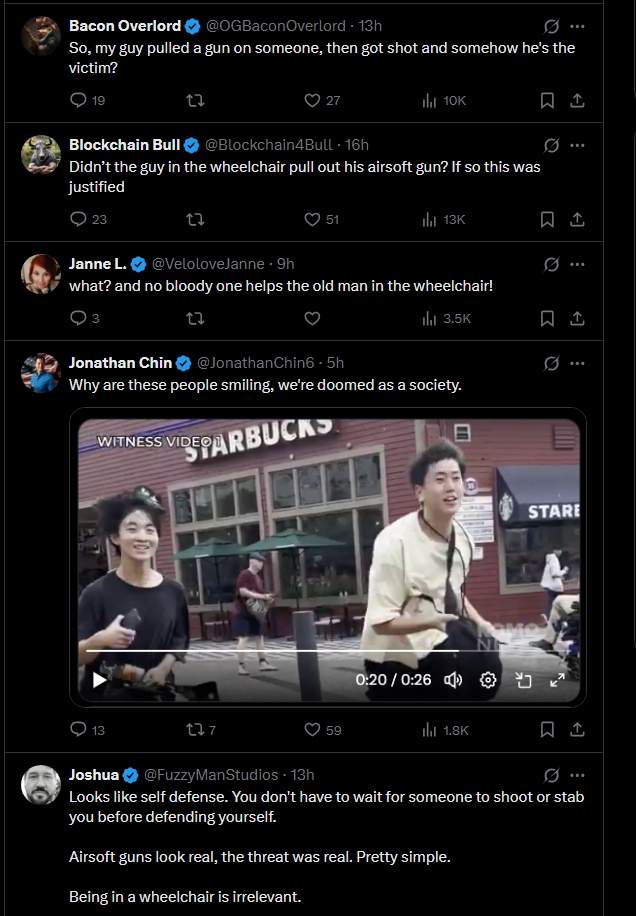Mute the video sound
636x916 pixels.
pyautogui.click(x=453, y=680)
